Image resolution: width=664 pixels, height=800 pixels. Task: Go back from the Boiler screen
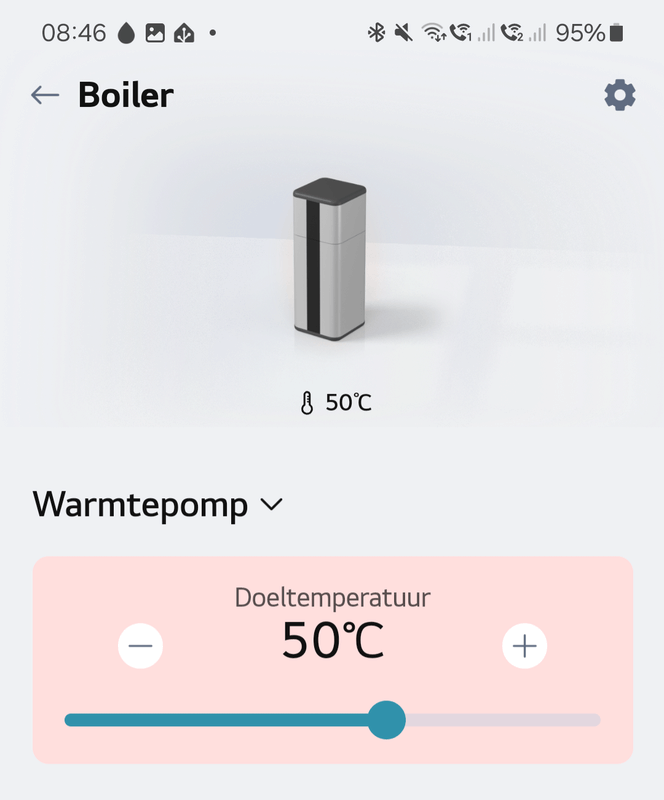coord(45,95)
